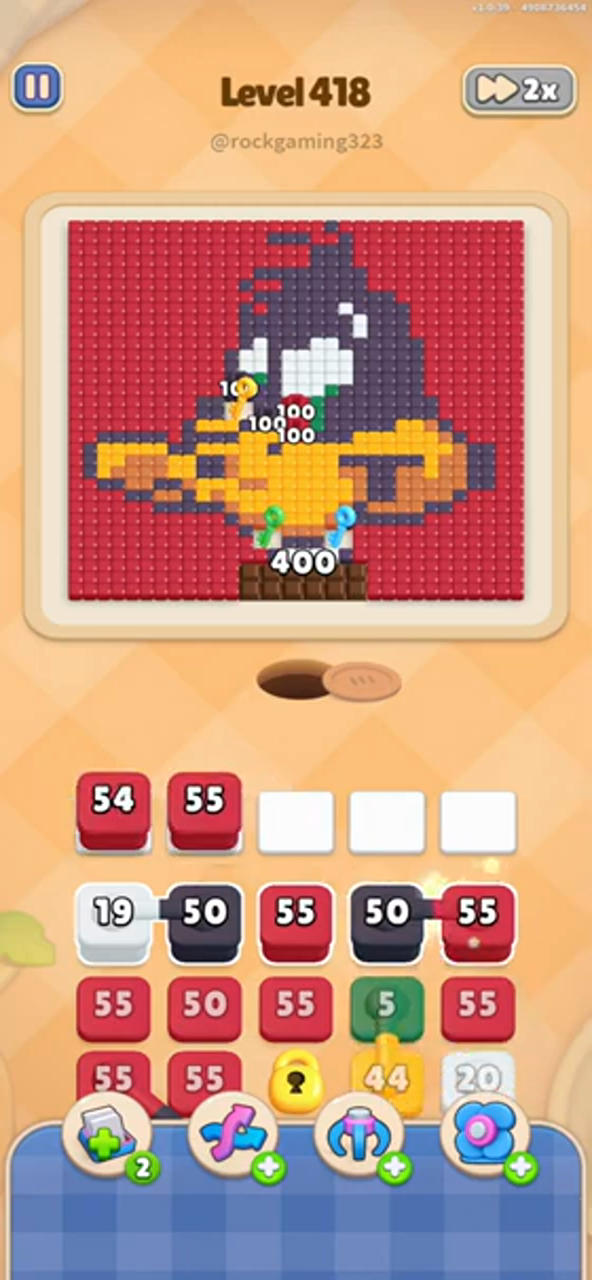Select the red 54 block in tray

point(113,810)
